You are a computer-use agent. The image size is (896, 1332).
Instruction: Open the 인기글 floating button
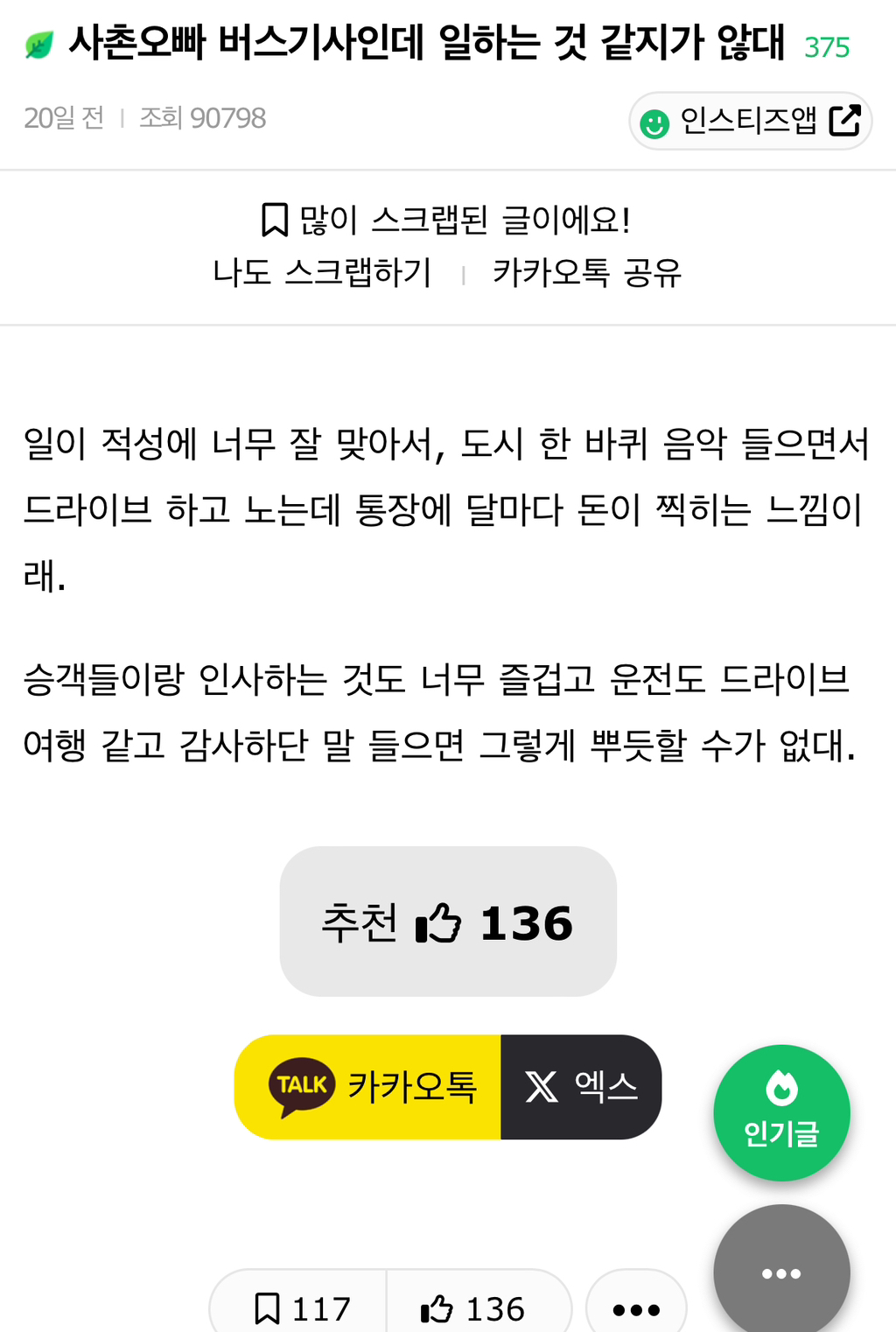click(x=781, y=1112)
